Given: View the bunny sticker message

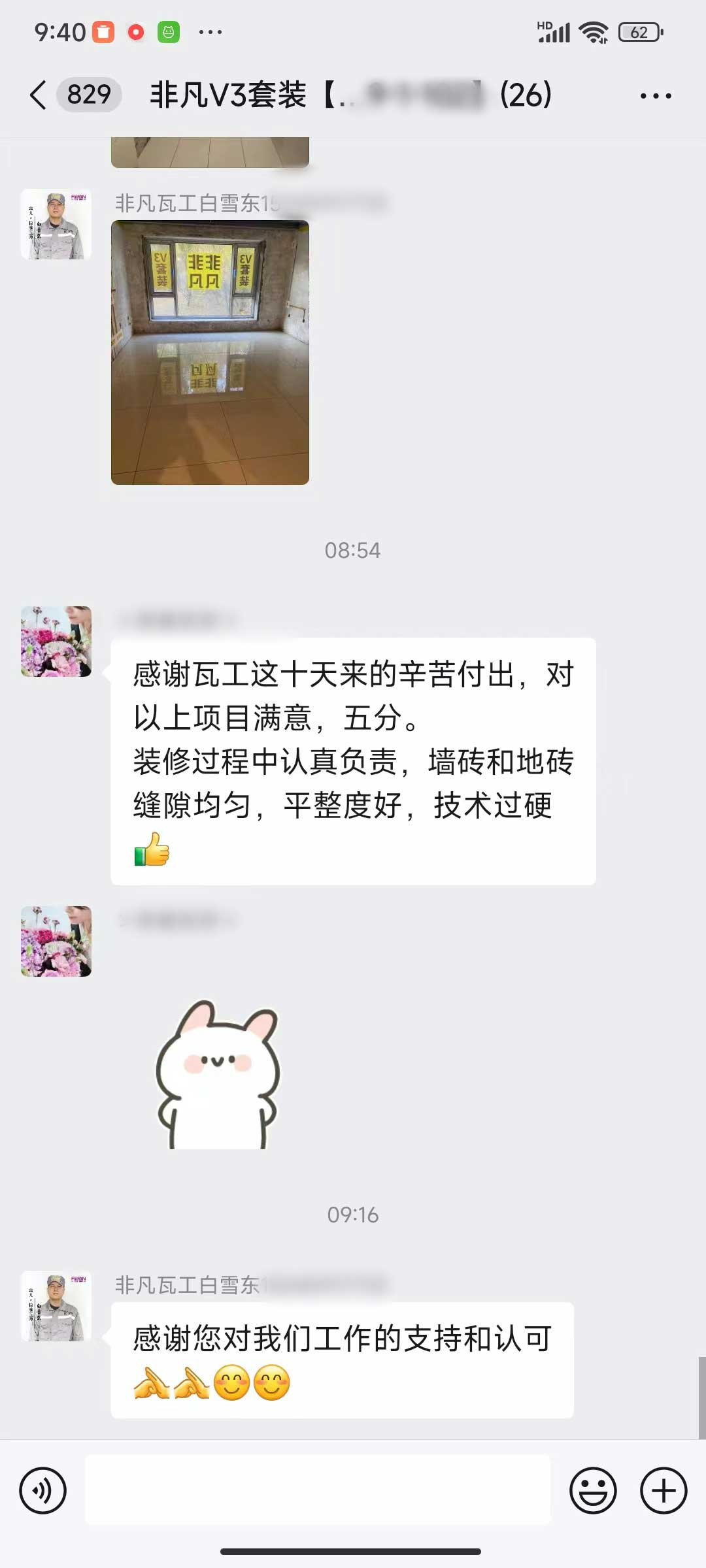Looking at the screenshot, I should tap(218, 1075).
